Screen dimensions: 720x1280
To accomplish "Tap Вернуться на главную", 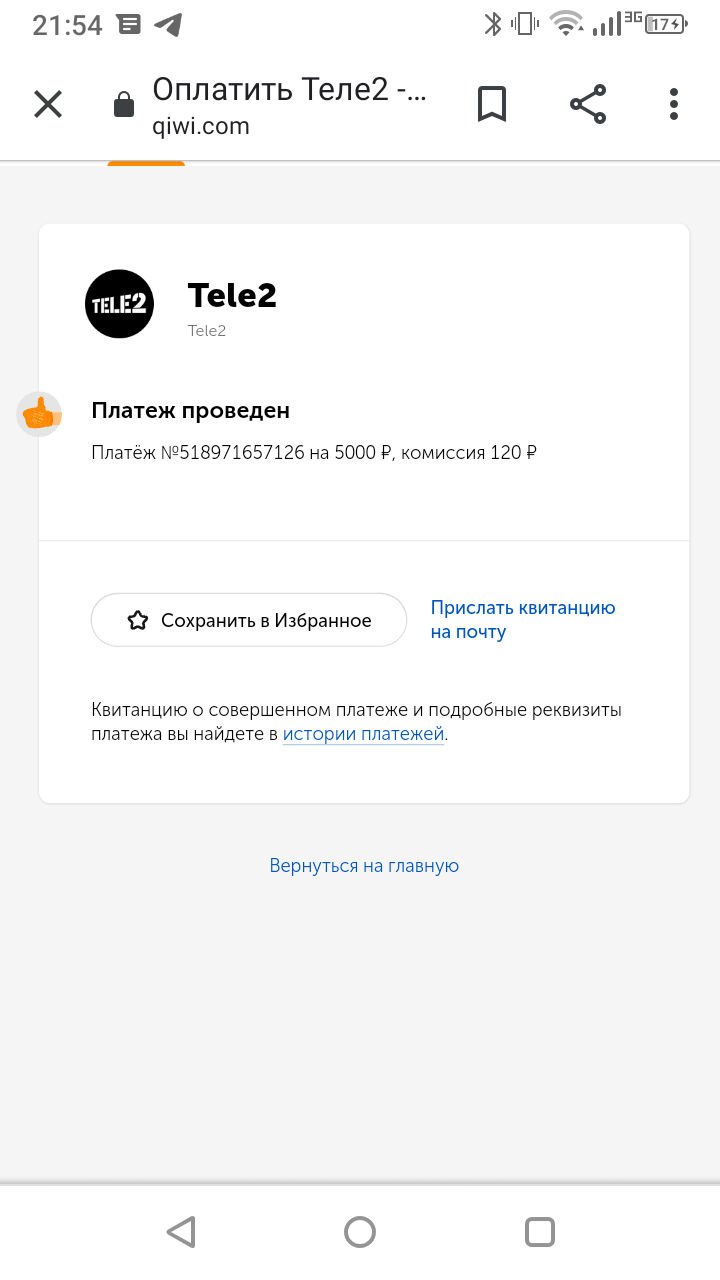I will [x=364, y=866].
